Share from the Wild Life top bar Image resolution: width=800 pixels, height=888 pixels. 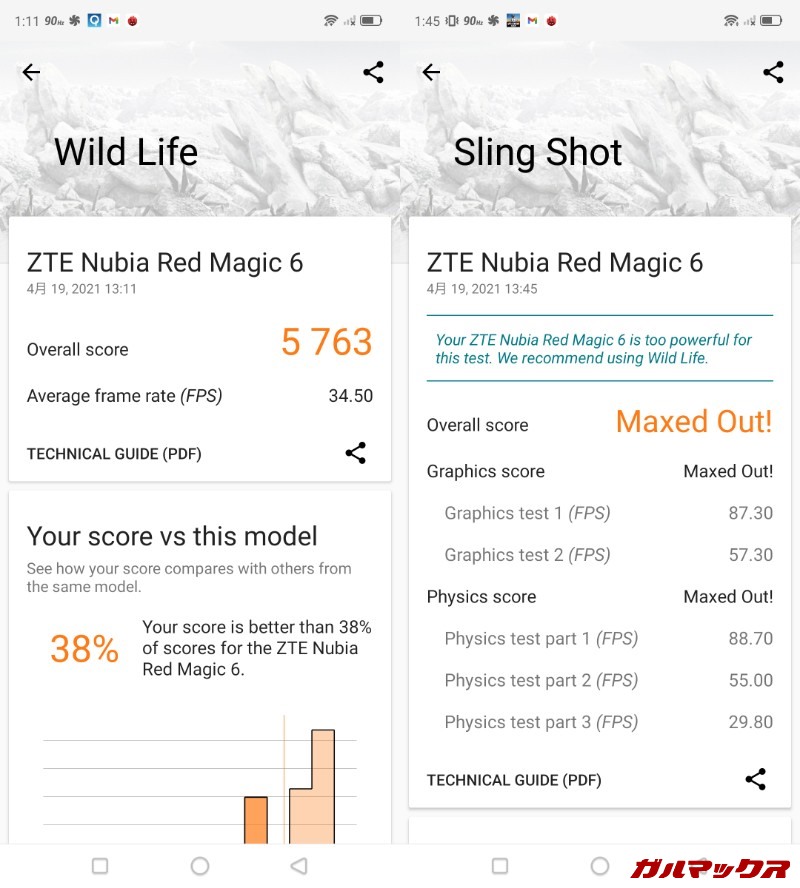(373, 72)
